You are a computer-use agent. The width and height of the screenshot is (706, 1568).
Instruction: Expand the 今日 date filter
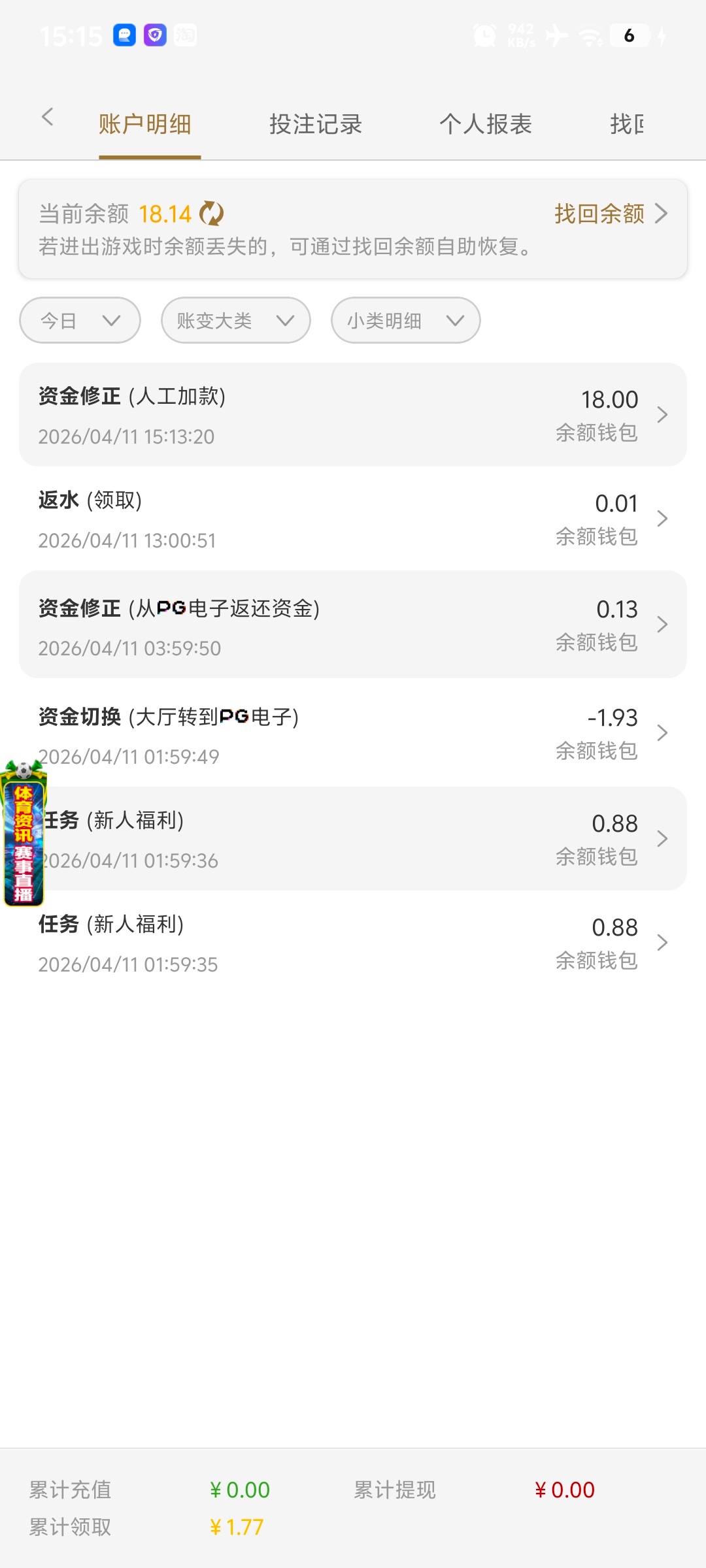click(80, 321)
